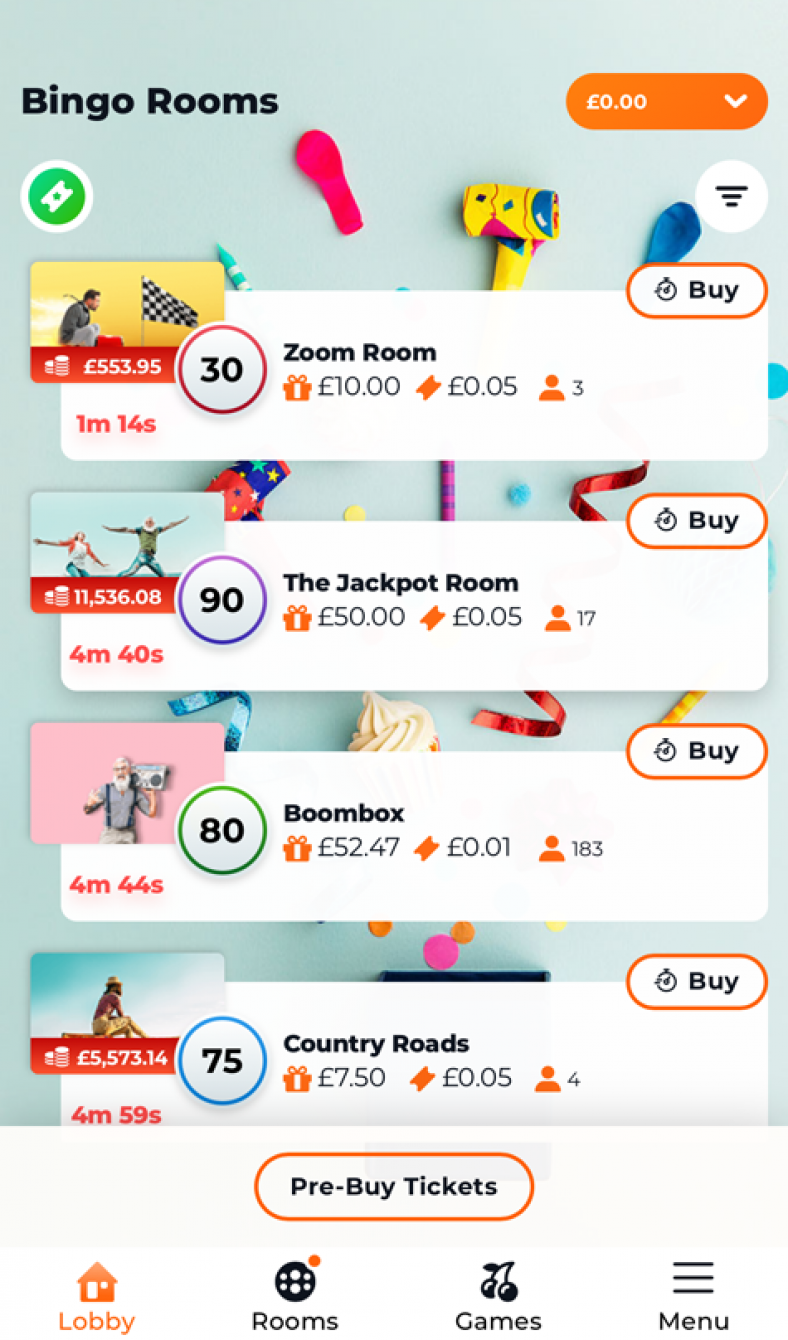Open the Menu tab
The image size is (788, 1340).
(693, 1297)
